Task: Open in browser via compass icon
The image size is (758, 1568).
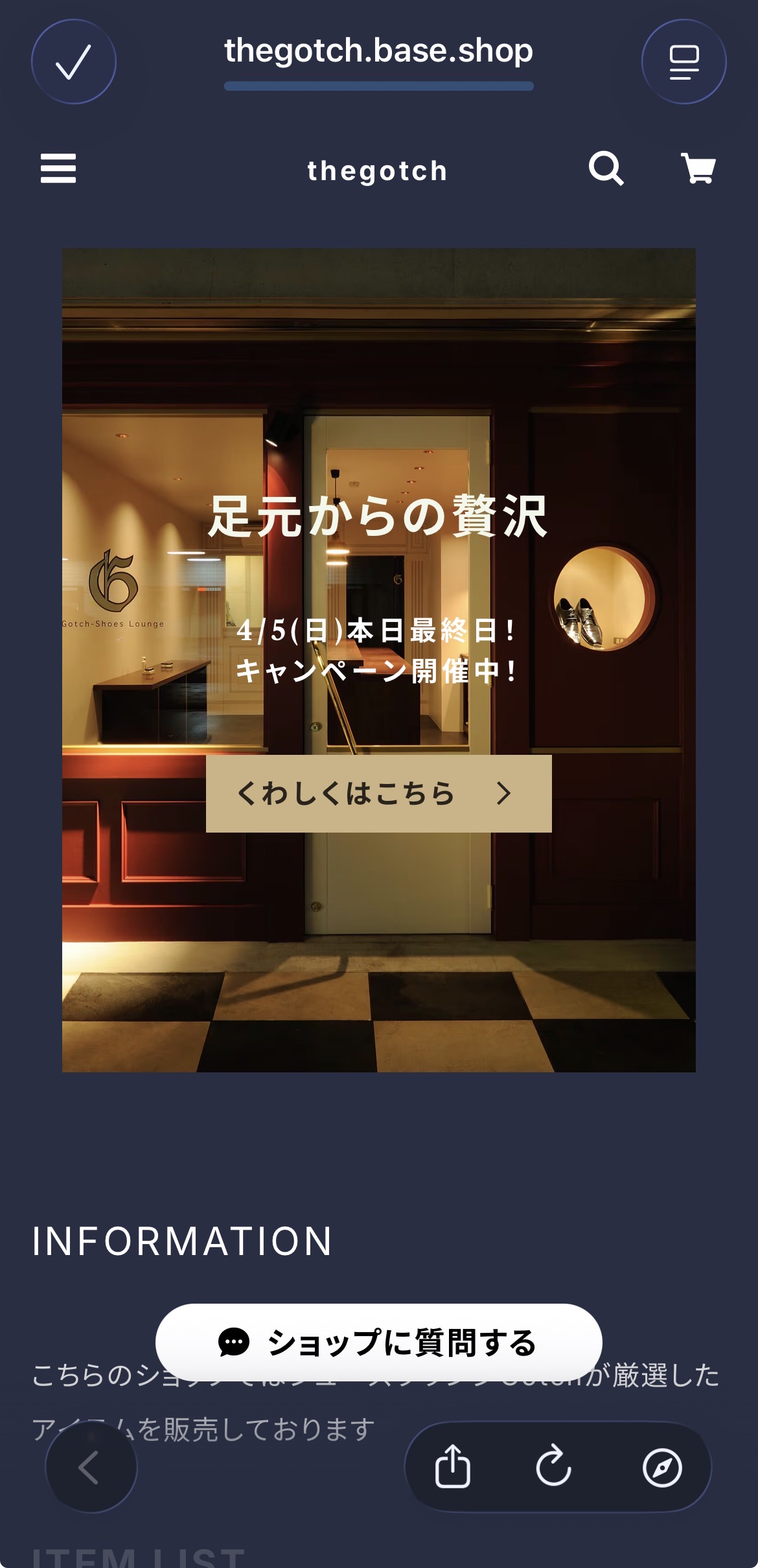Action: (x=661, y=1467)
